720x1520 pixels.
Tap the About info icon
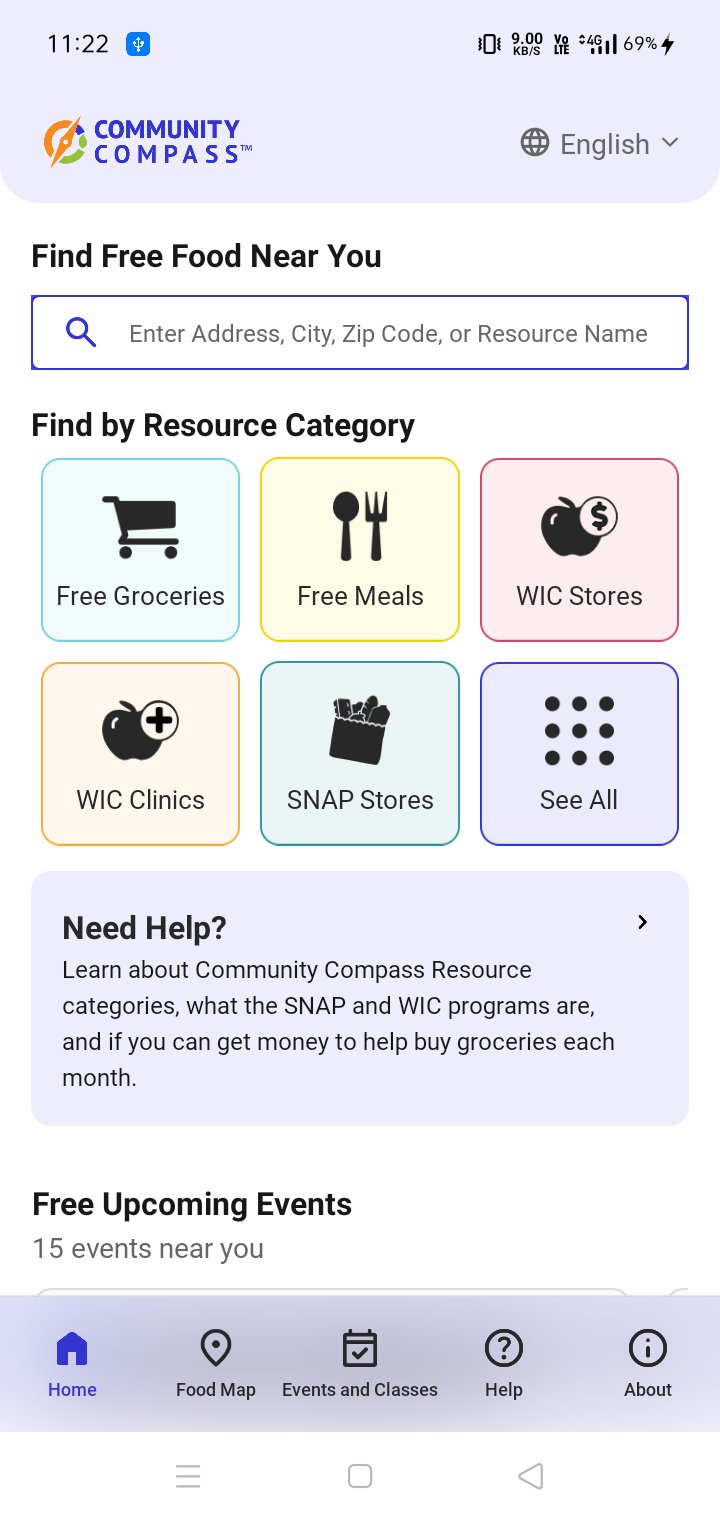point(647,1348)
